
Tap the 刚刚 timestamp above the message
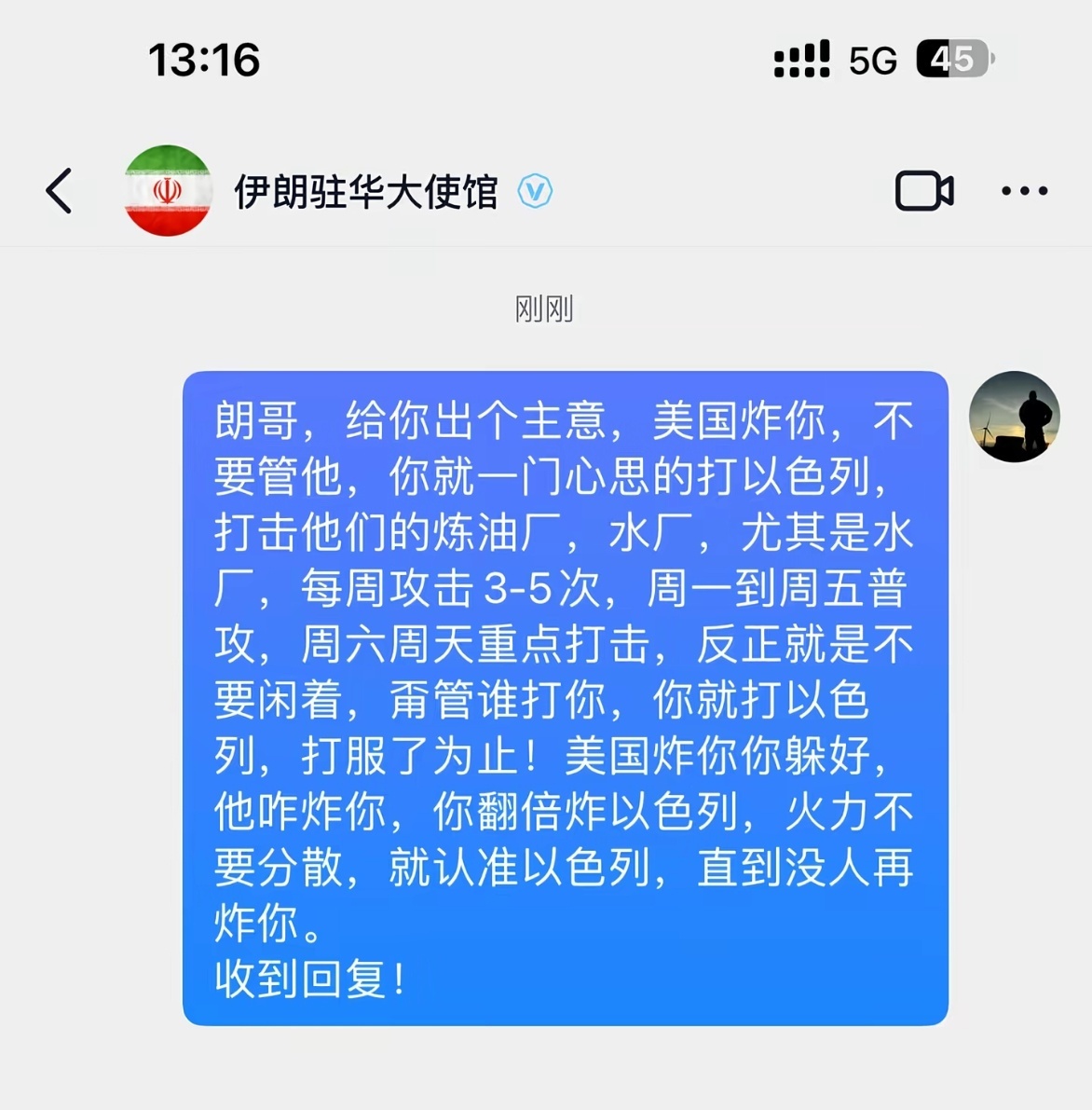[545, 308]
